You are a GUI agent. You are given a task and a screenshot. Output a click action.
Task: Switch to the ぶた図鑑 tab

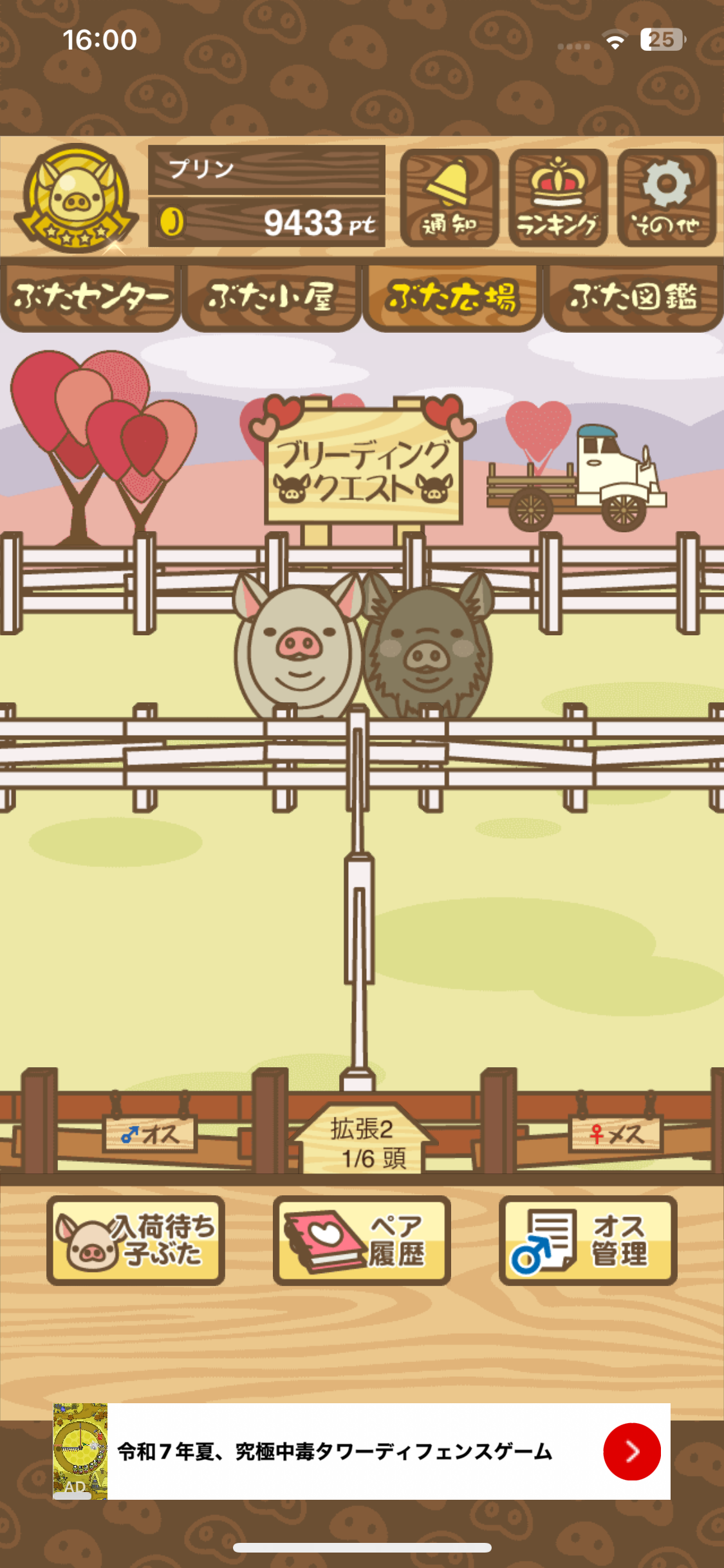pyautogui.click(x=633, y=297)
